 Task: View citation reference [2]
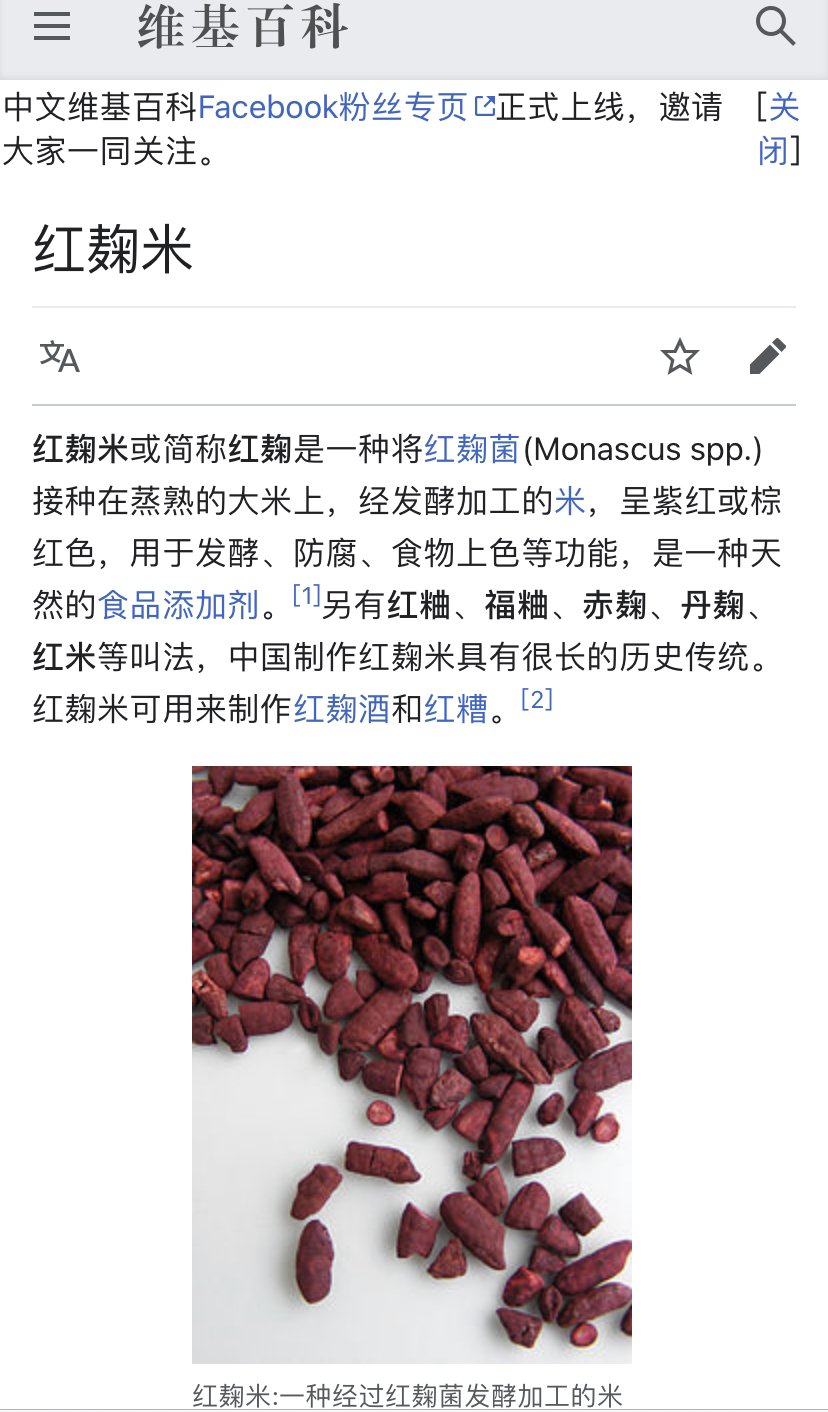537,701
